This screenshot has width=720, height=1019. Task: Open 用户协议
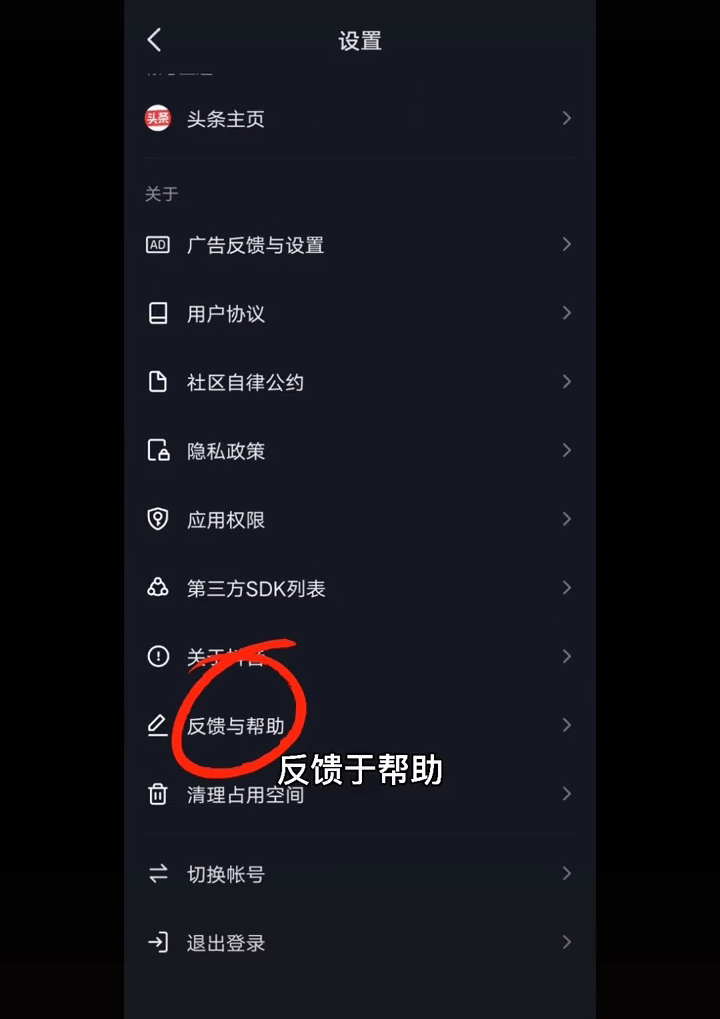coord(226,314)
